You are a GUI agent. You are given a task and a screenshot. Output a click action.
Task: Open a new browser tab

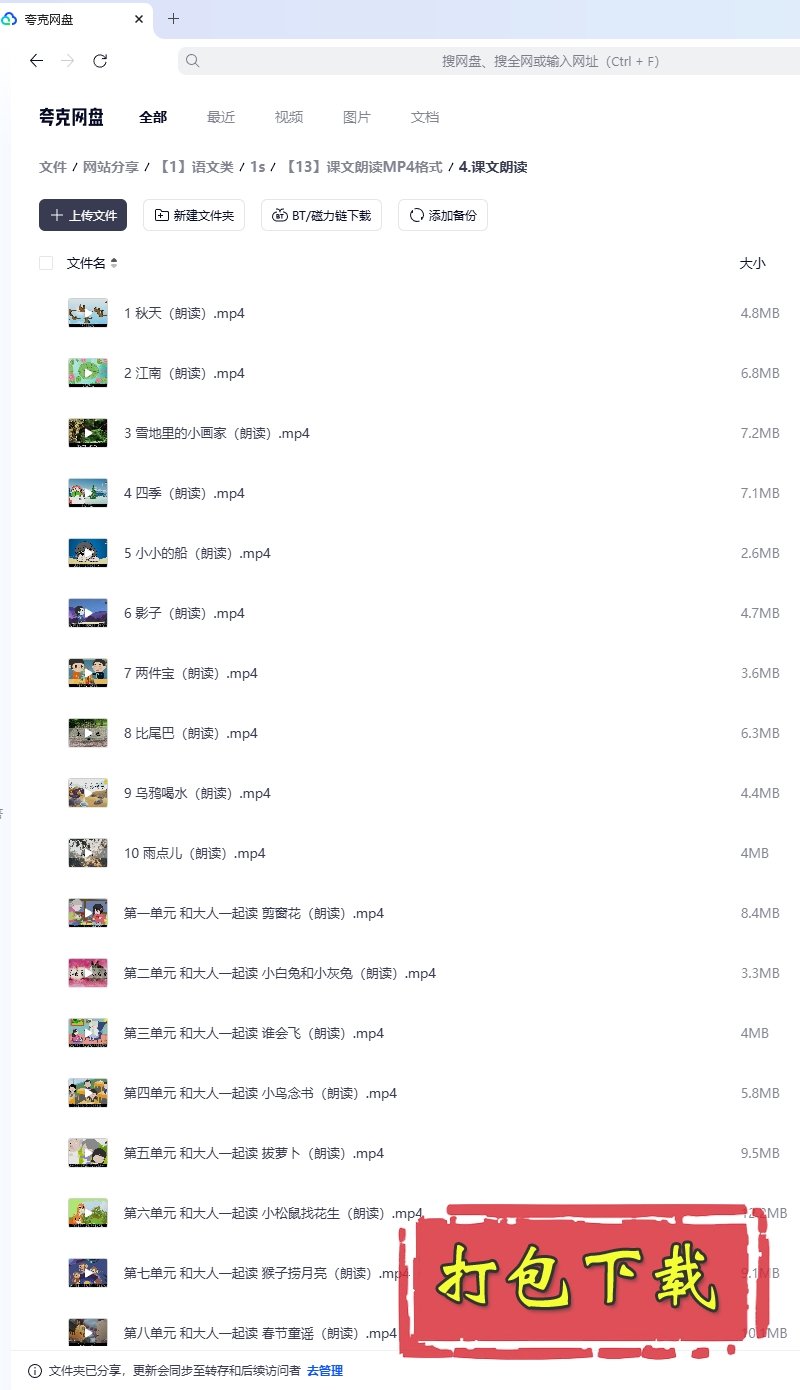[173, 19]
